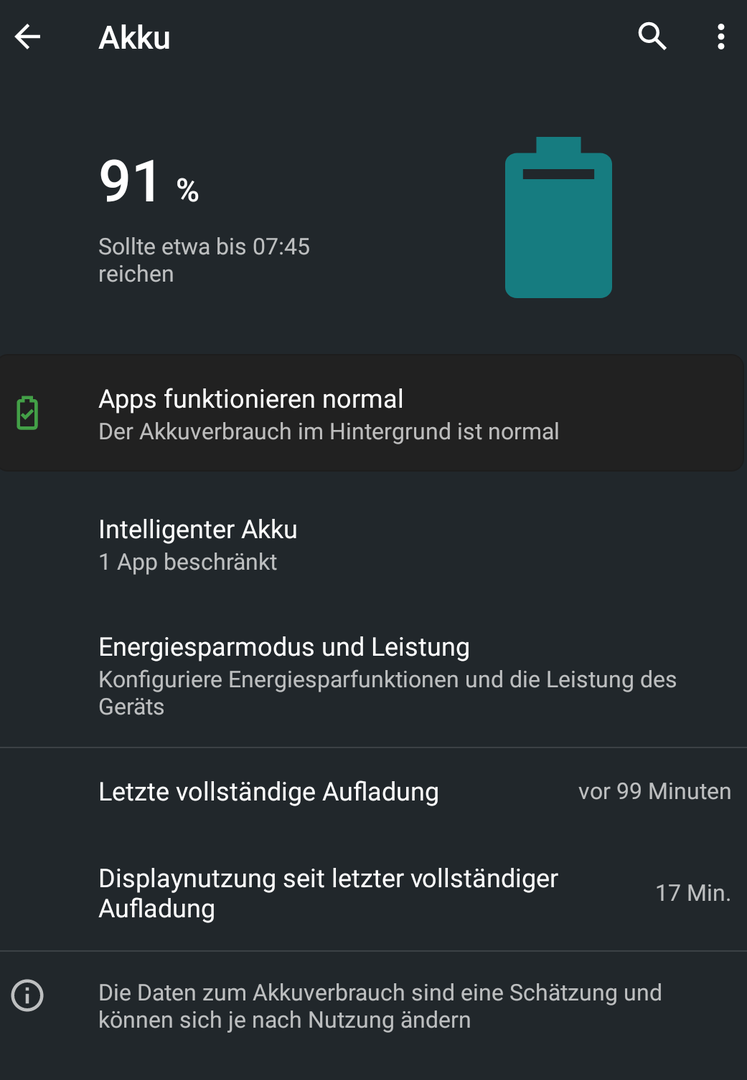Search the settings with the magnifier icon
Image resolution: width=747 pixels, height=1080 pixels.
[x=652, y=37]
